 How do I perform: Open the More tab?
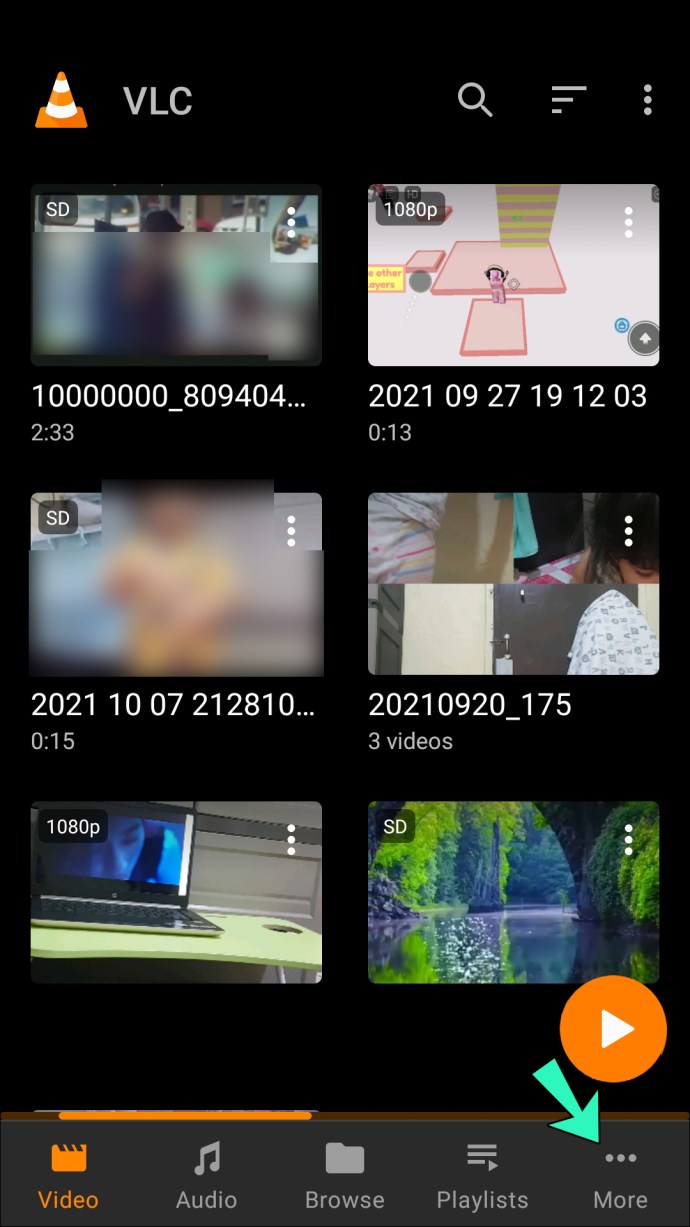click(620, 1176)
